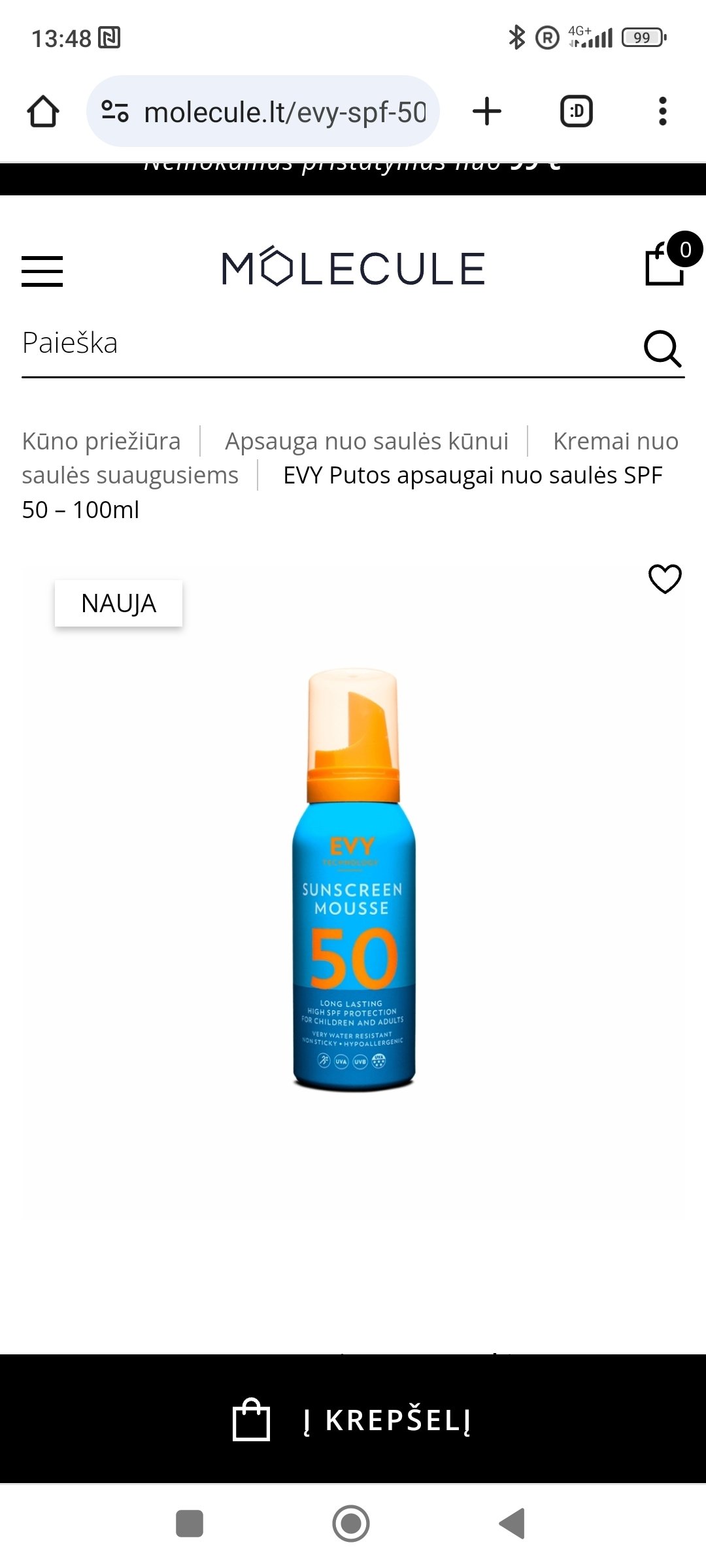Viewport: 706px width, 1568px height.
Task: Add product to wishlist with heart icon
Action: tap(665, 579)
